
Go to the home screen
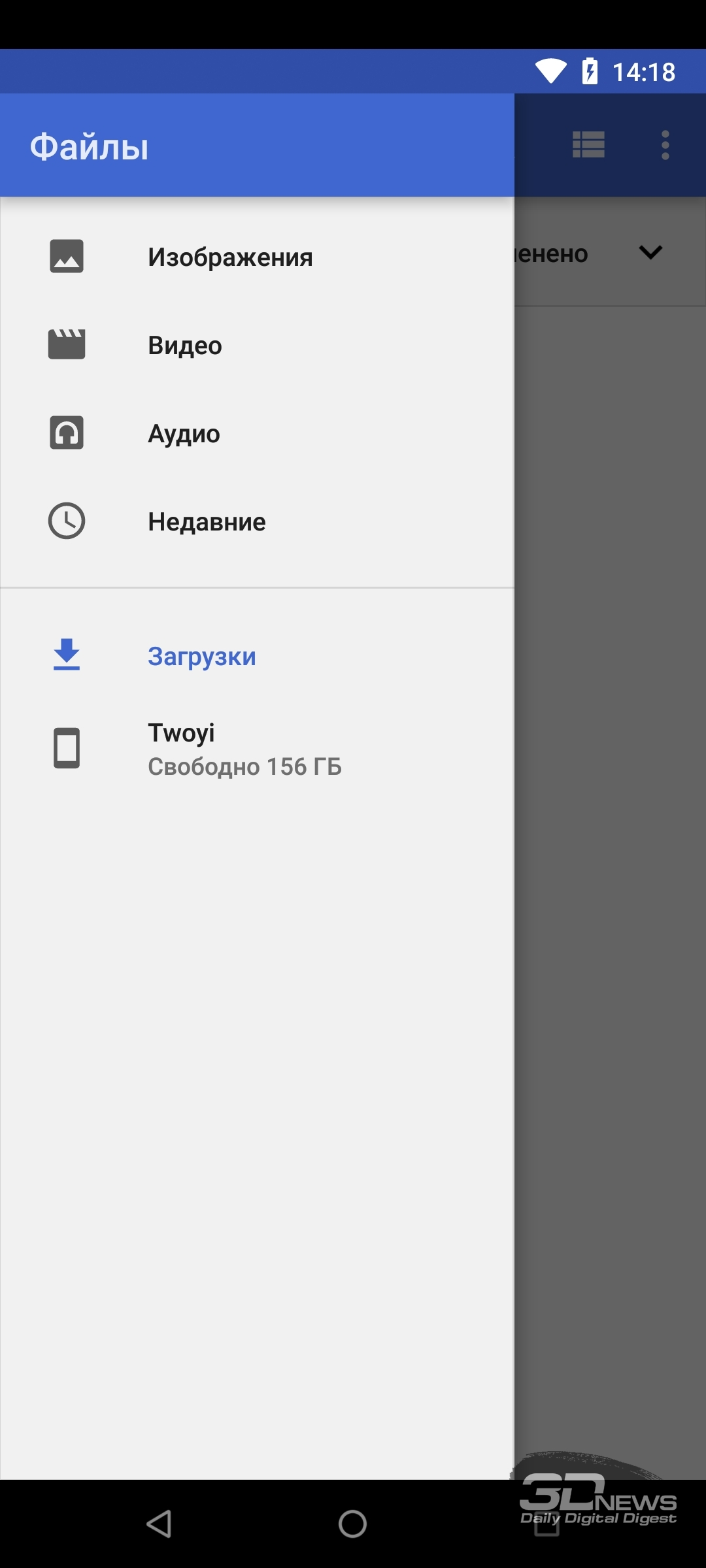352,1524
